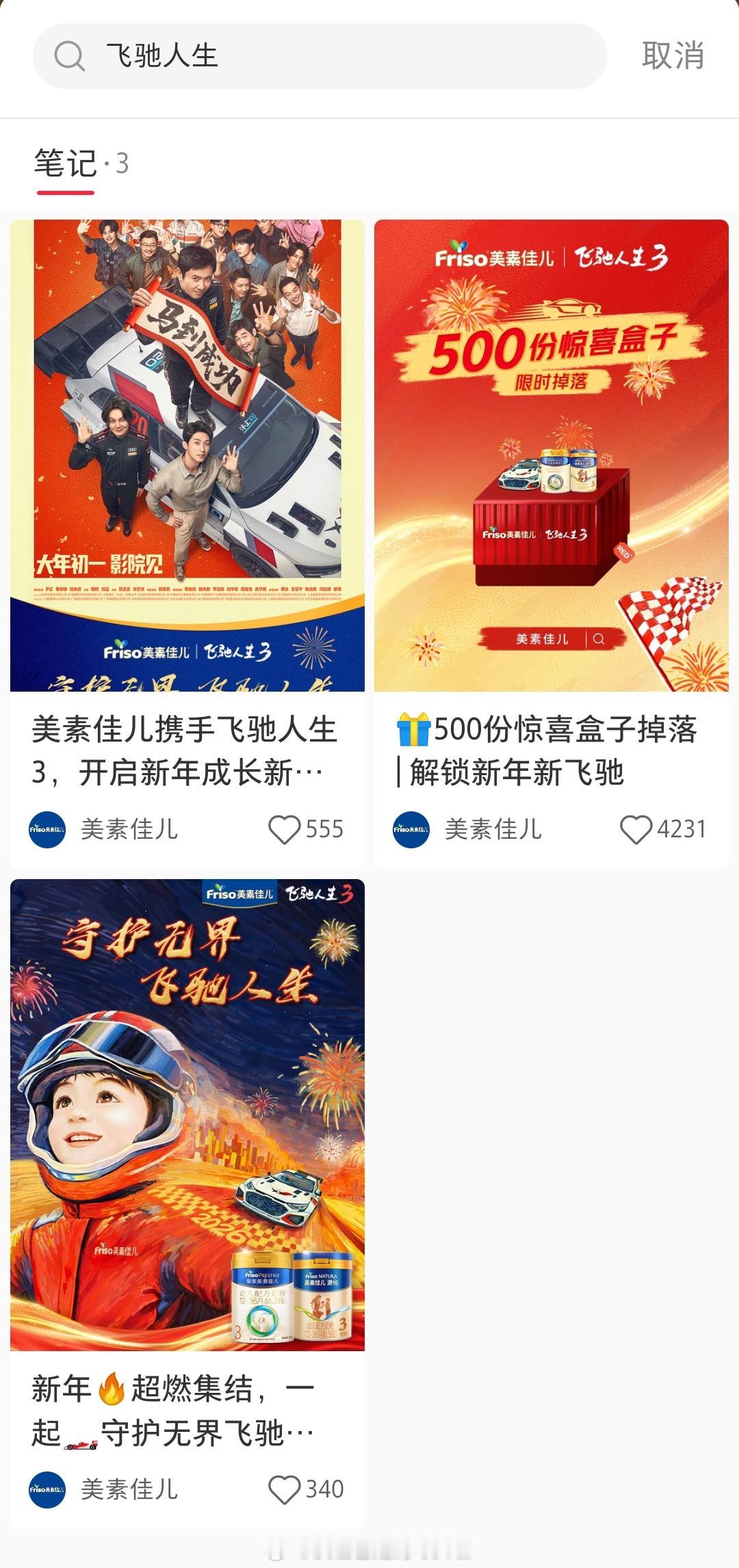Cancel the search with 取消

673,56
